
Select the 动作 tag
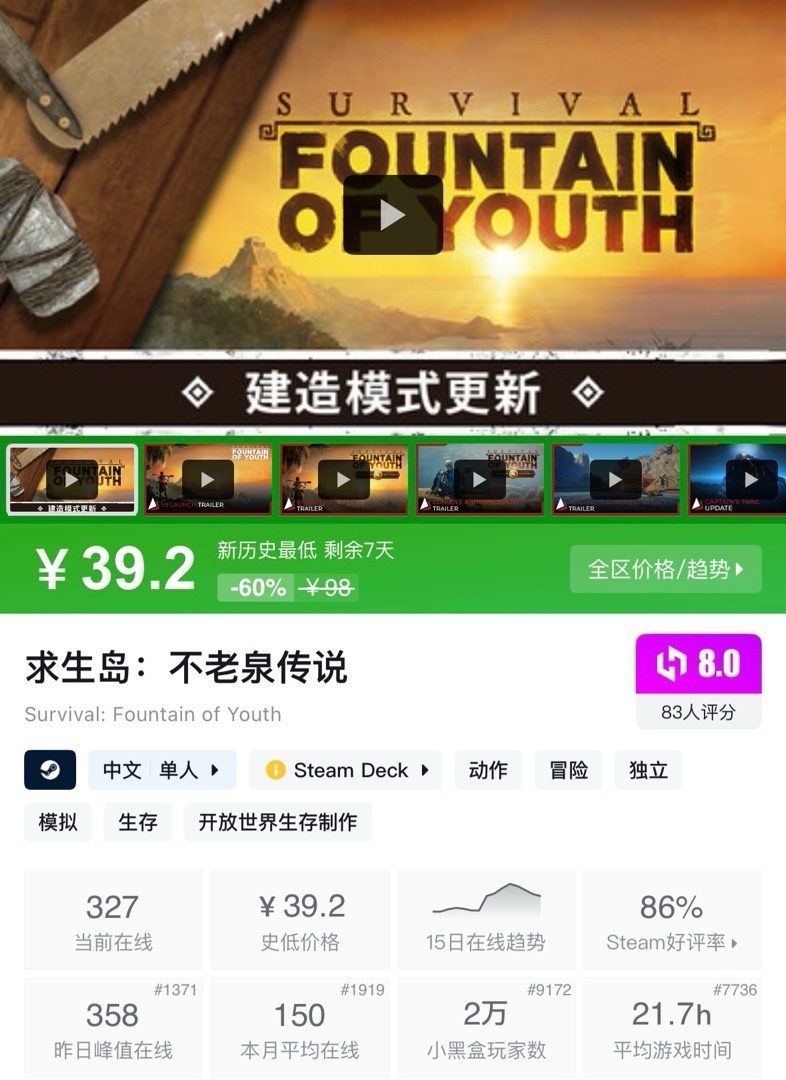488,770
